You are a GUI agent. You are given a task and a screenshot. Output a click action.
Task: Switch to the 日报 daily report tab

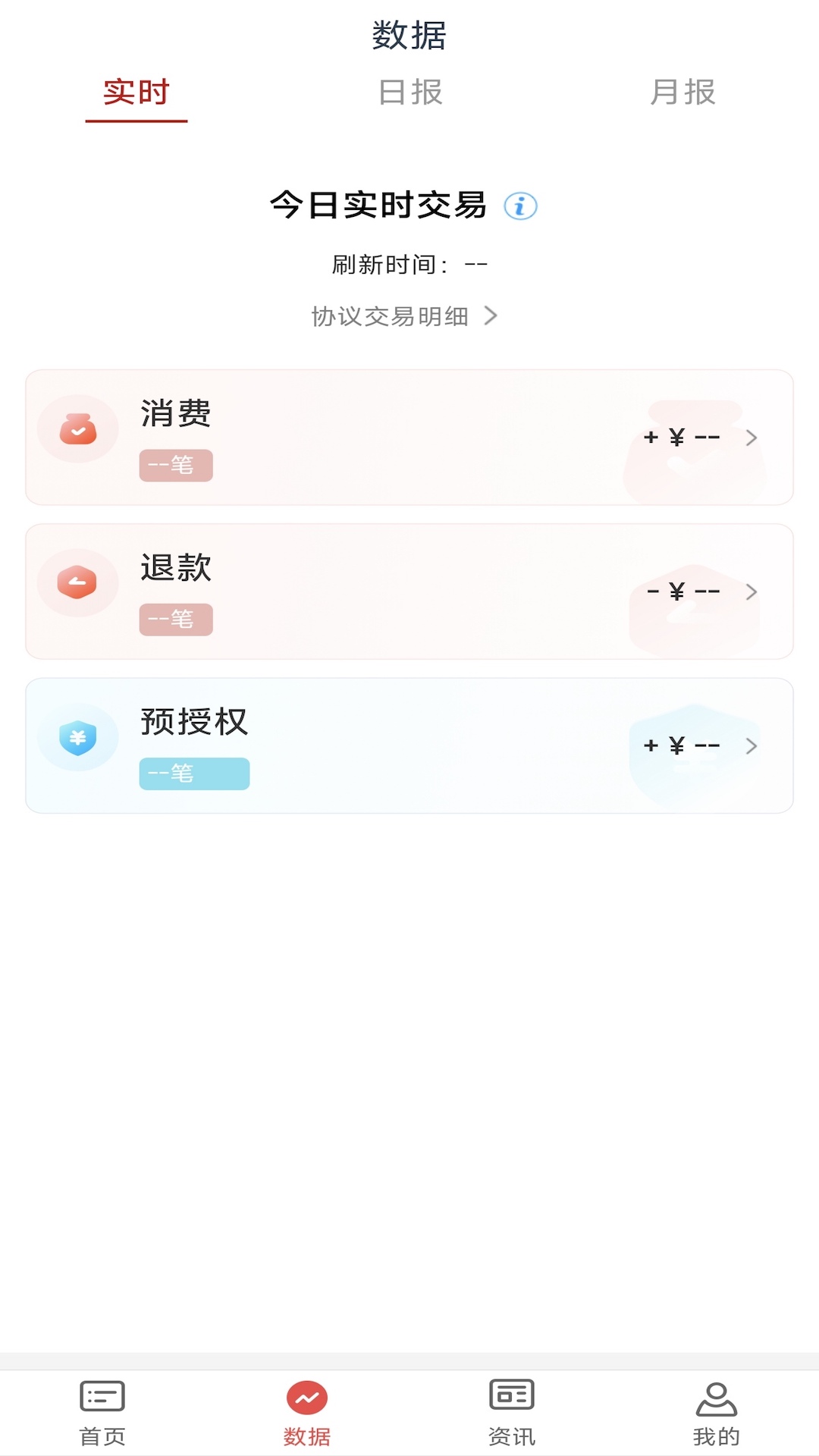[x=409, y=93]
